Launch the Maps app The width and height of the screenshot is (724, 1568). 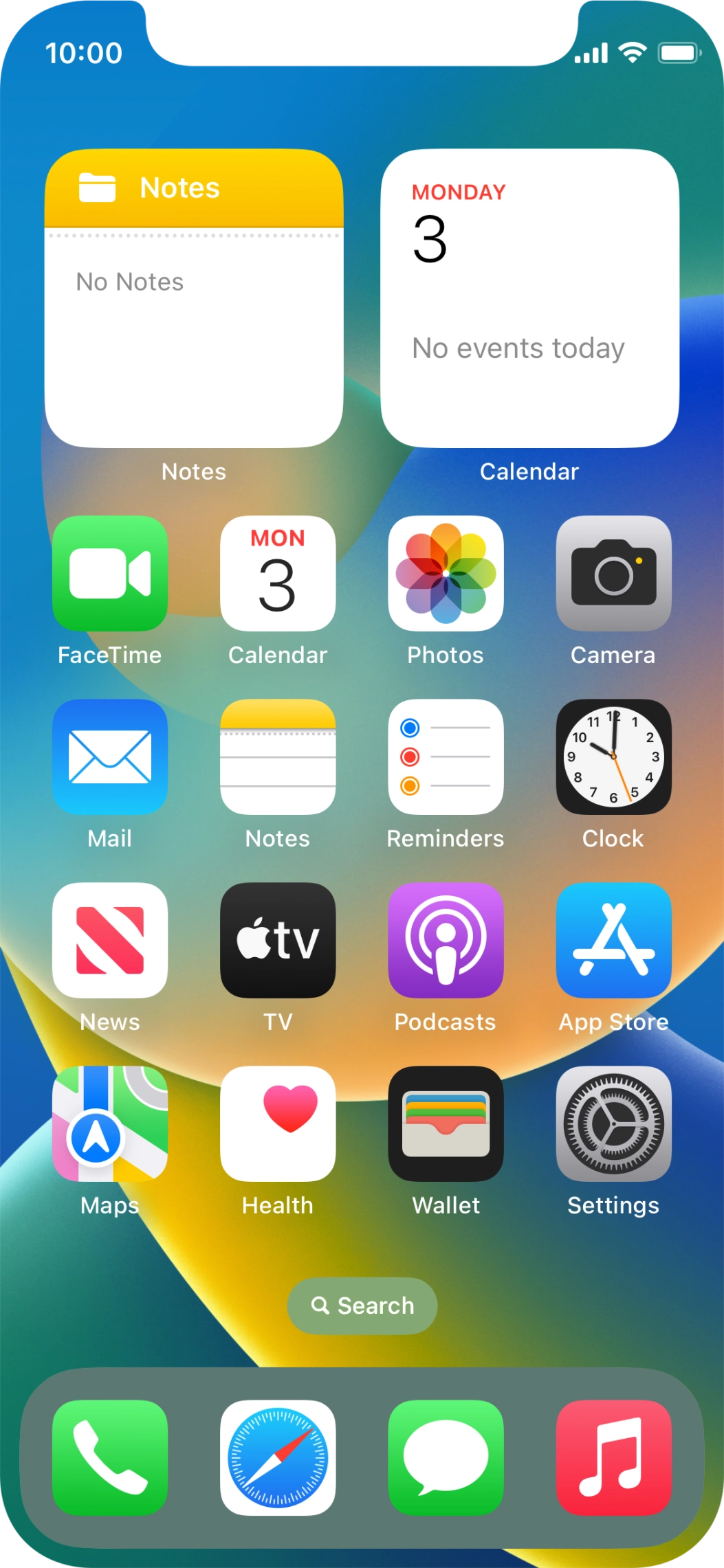pyautogui.click(x=110, y=1123)
